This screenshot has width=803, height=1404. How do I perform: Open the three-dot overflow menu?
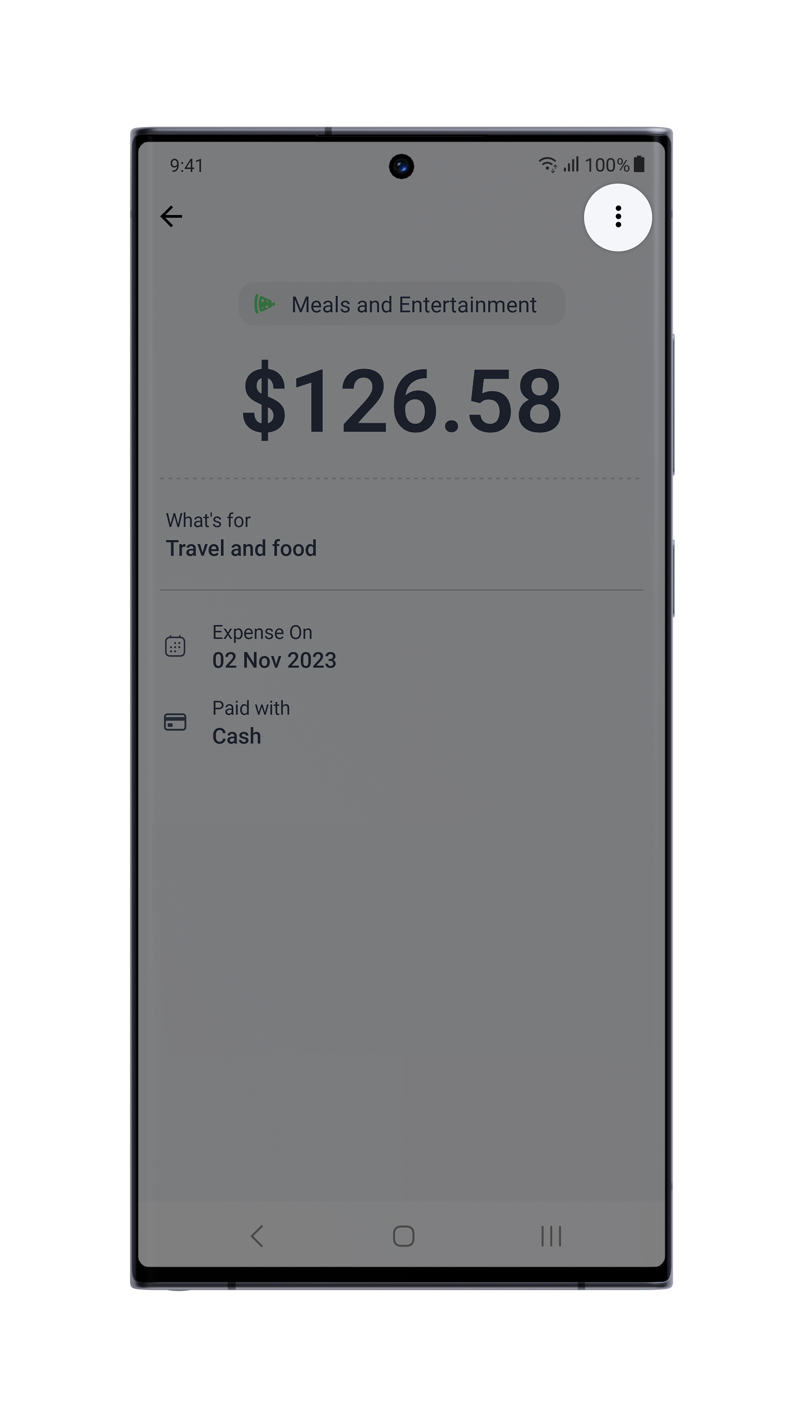click(x=618, y=217)
